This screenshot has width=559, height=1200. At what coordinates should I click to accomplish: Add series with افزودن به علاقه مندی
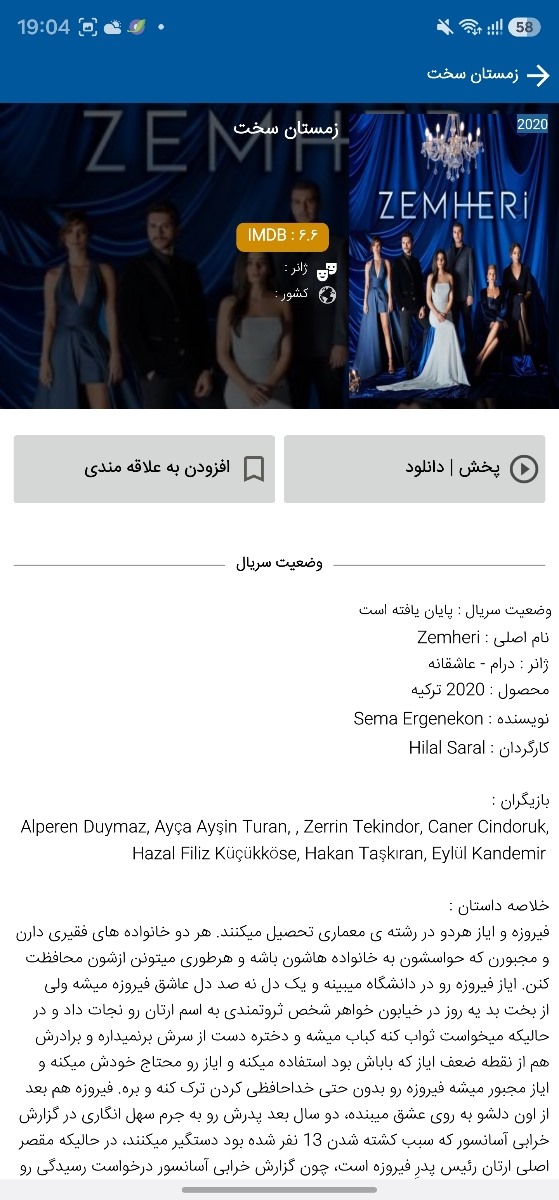click(x=144, y=469)
